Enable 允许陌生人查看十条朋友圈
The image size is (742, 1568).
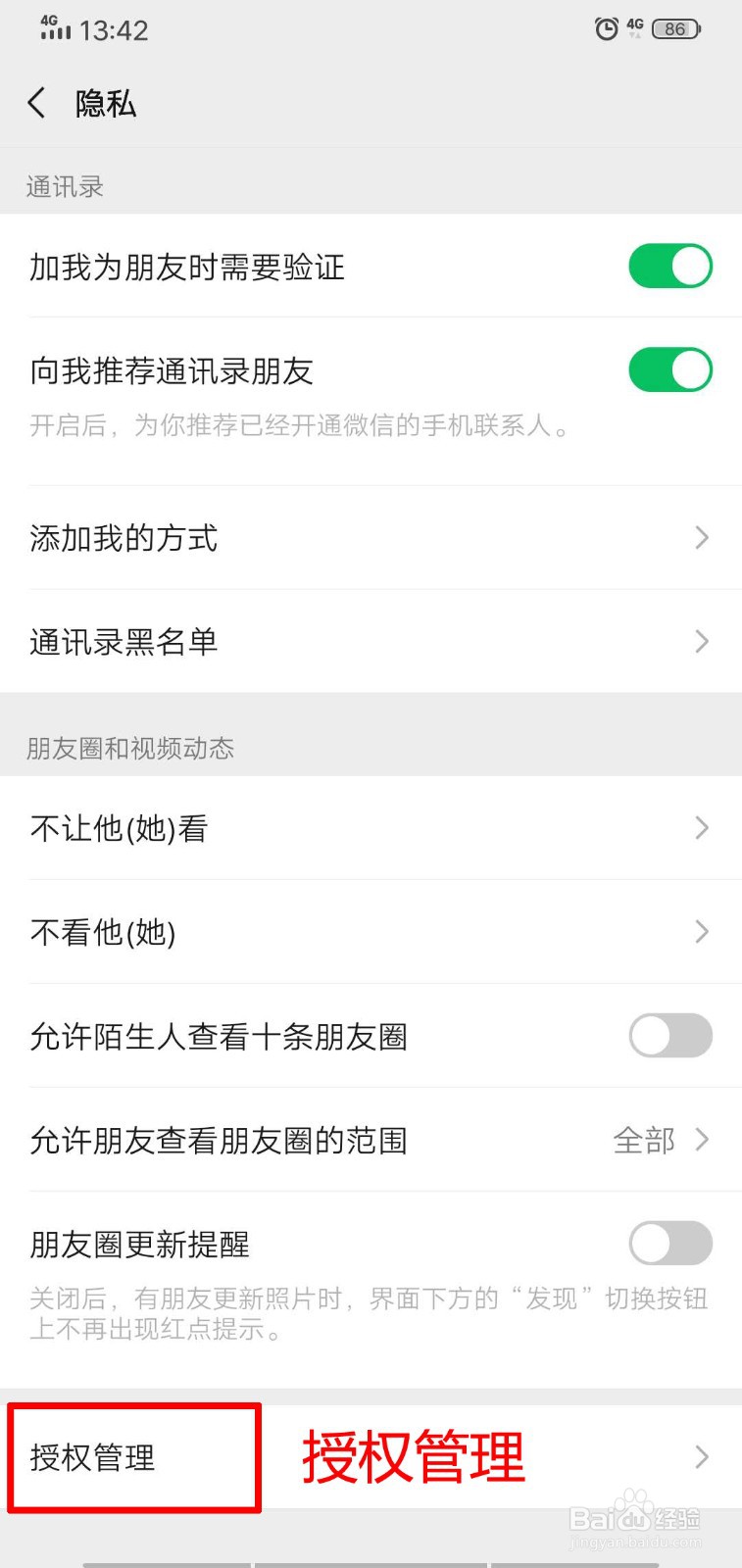point(670,1036)
